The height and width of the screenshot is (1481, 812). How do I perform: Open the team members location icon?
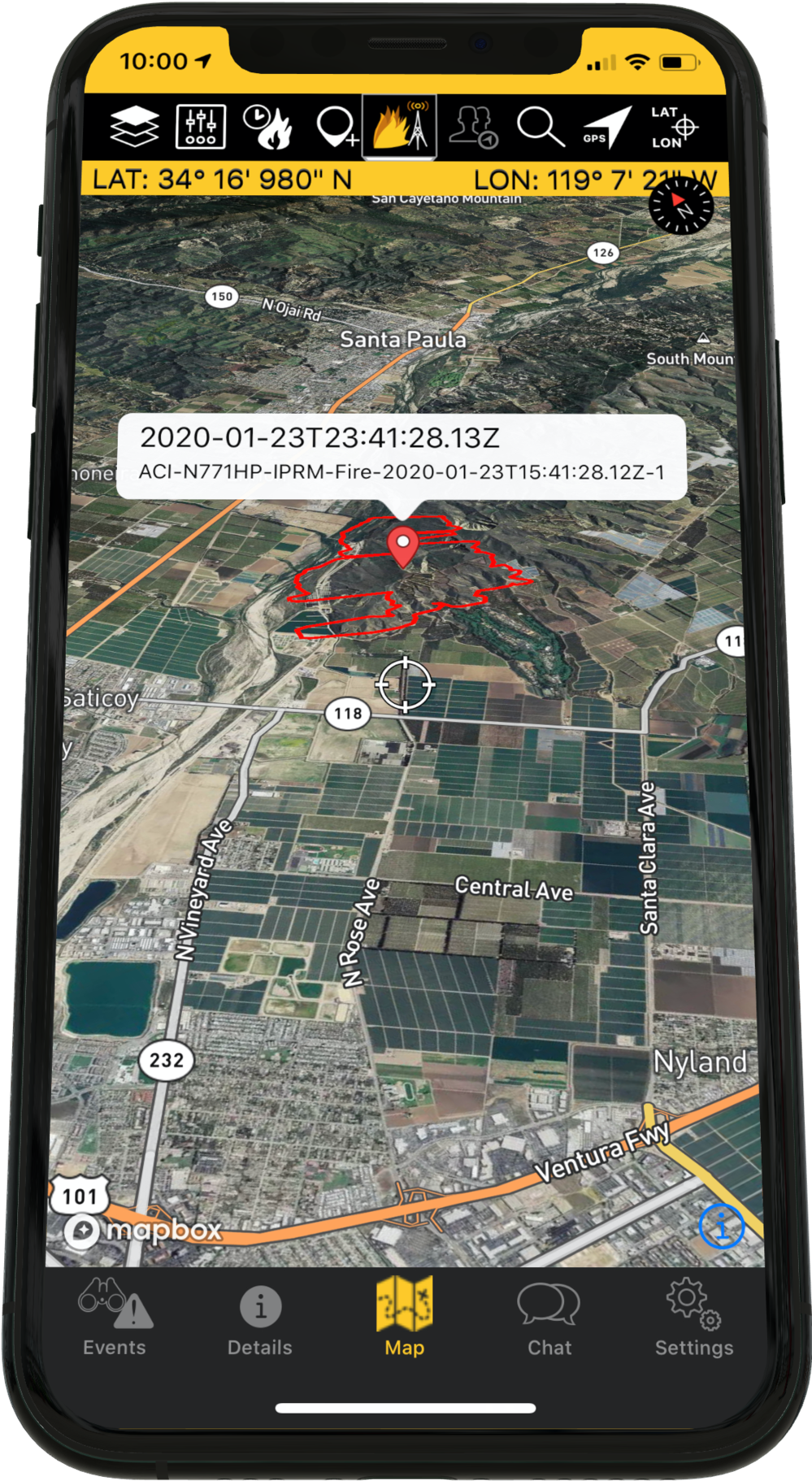(473, 128)
